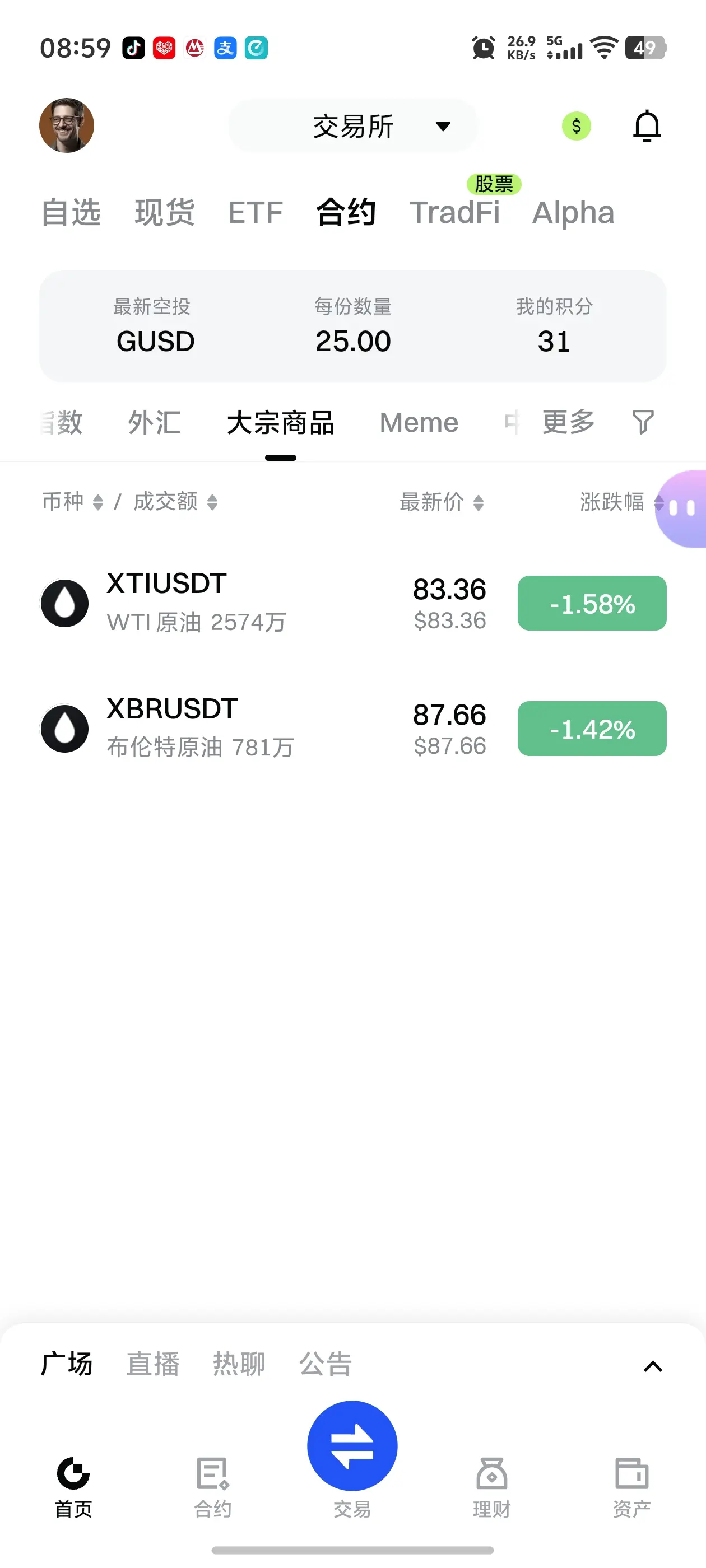The image size is (706, 1568).
Task: Open the profile avatar
Action: click(x=66, y=125)
